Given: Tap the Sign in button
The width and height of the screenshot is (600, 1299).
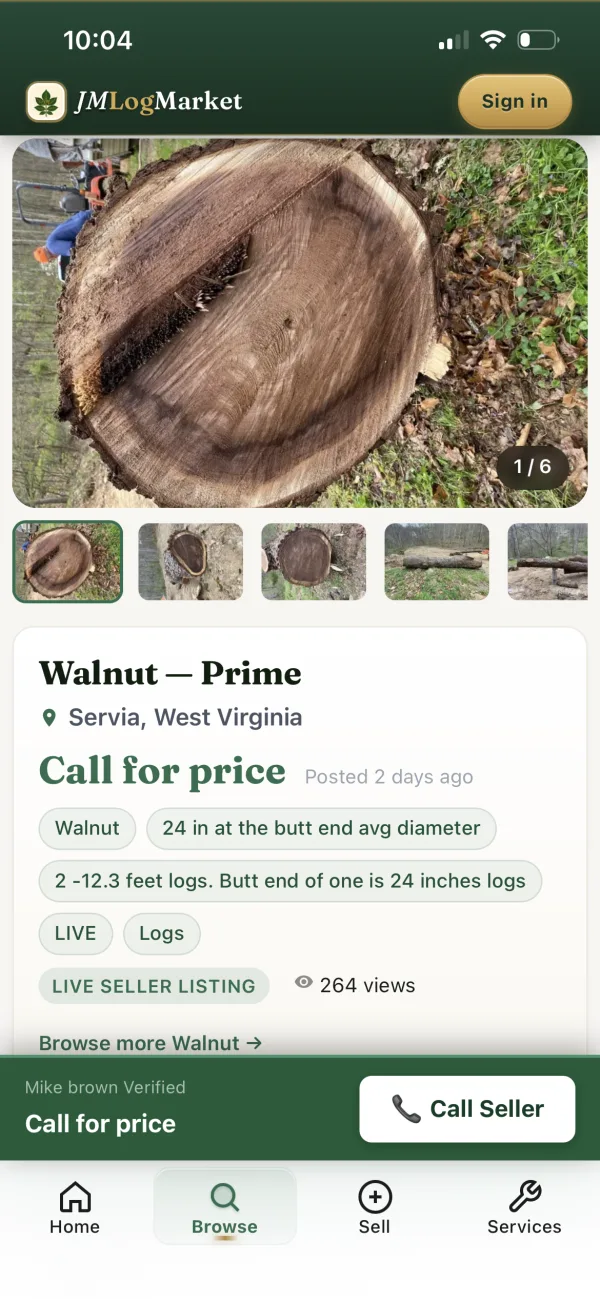Looking at the screenshot, I should coord(514,101).
